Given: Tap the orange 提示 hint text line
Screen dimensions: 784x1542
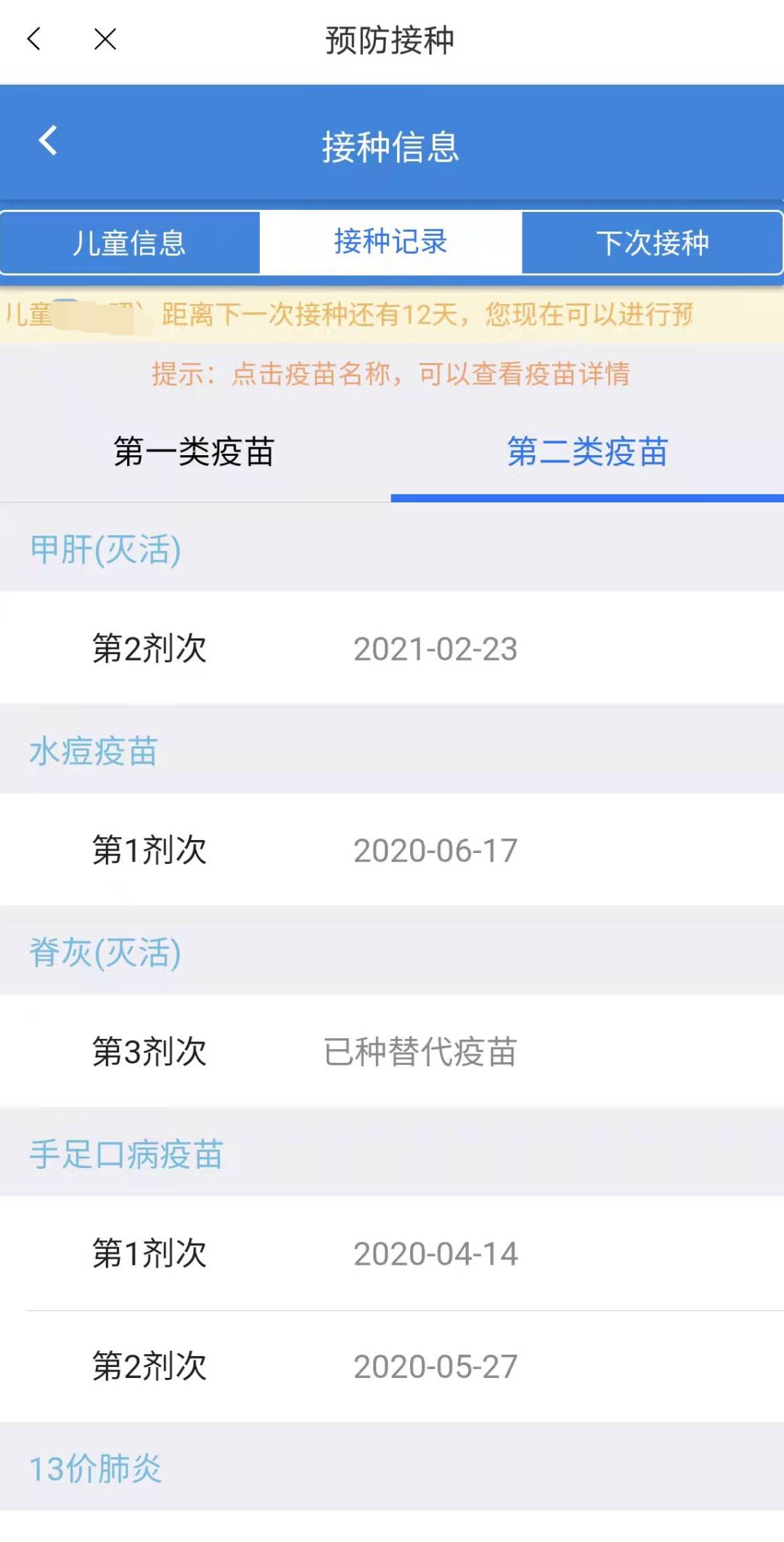Looking at the screenshot, I should click(392, 374).
